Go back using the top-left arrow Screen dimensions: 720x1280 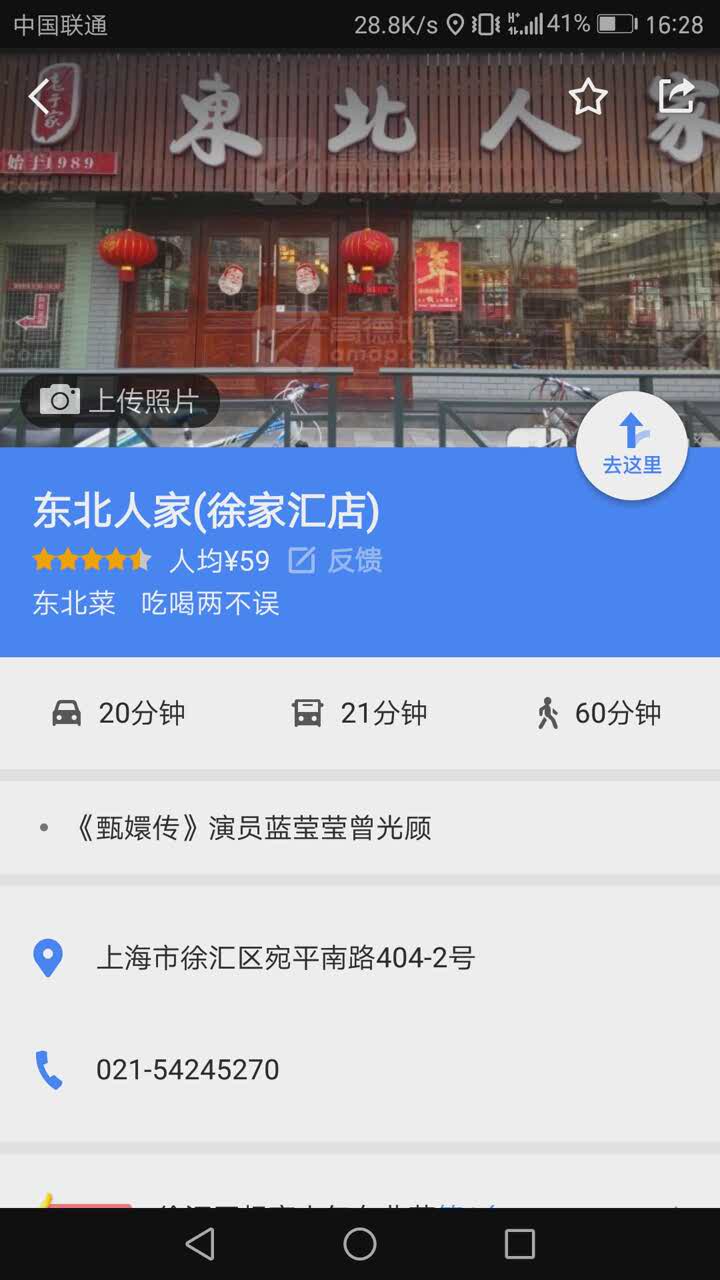tap(39, 97)
